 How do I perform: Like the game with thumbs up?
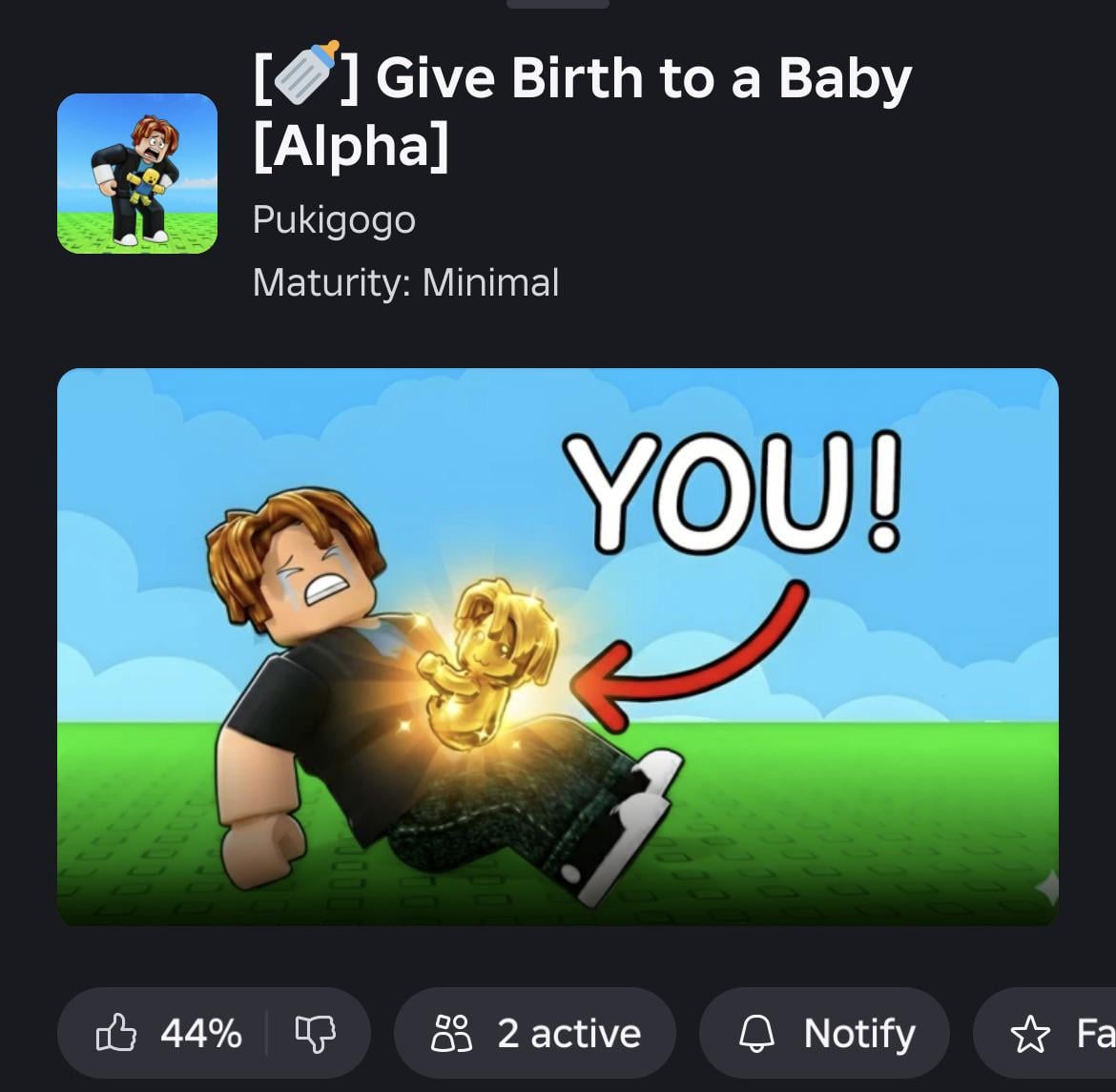tap(117, 1033)
